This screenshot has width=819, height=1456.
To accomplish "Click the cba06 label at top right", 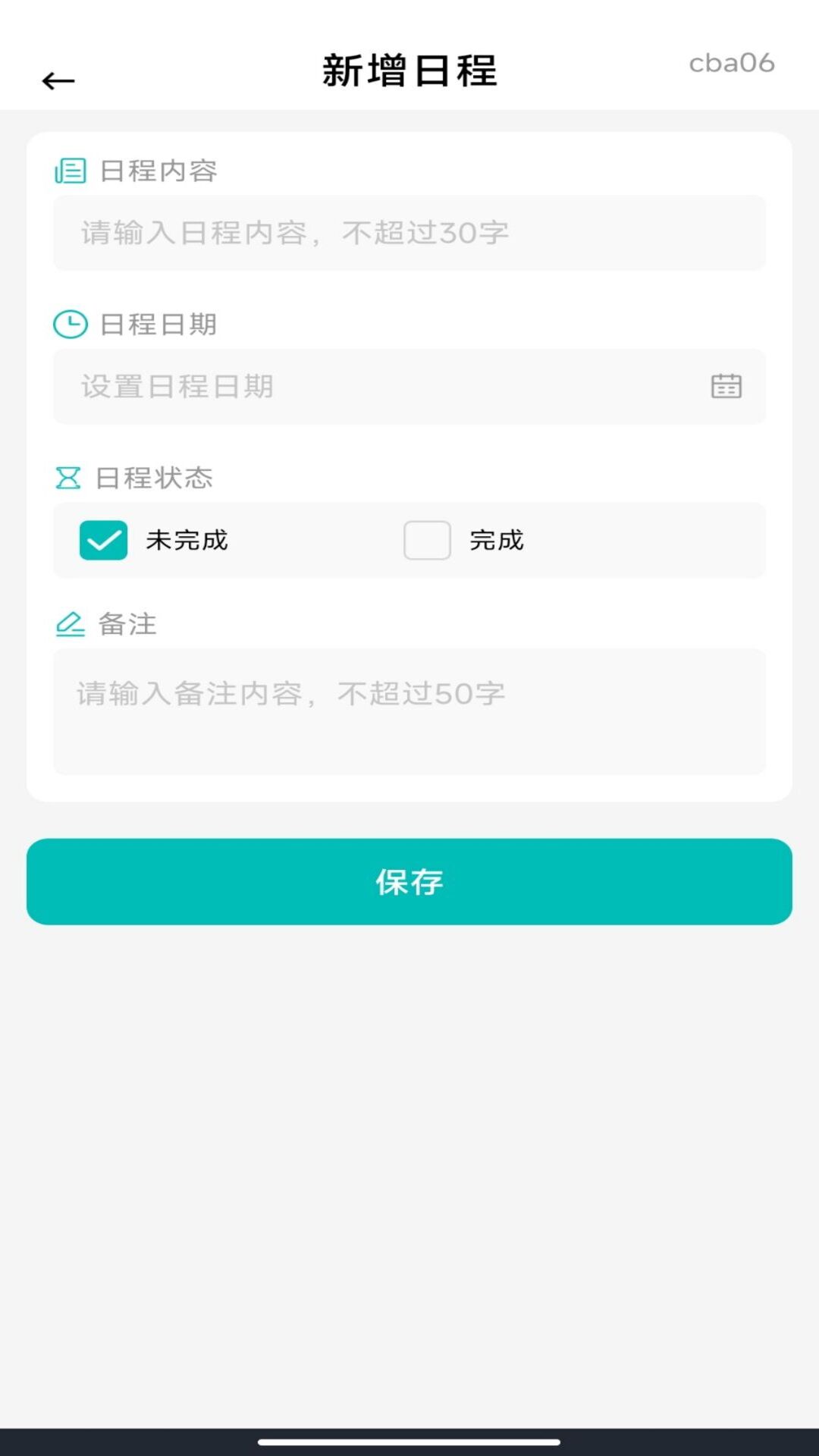I will (x=732, y=64).
